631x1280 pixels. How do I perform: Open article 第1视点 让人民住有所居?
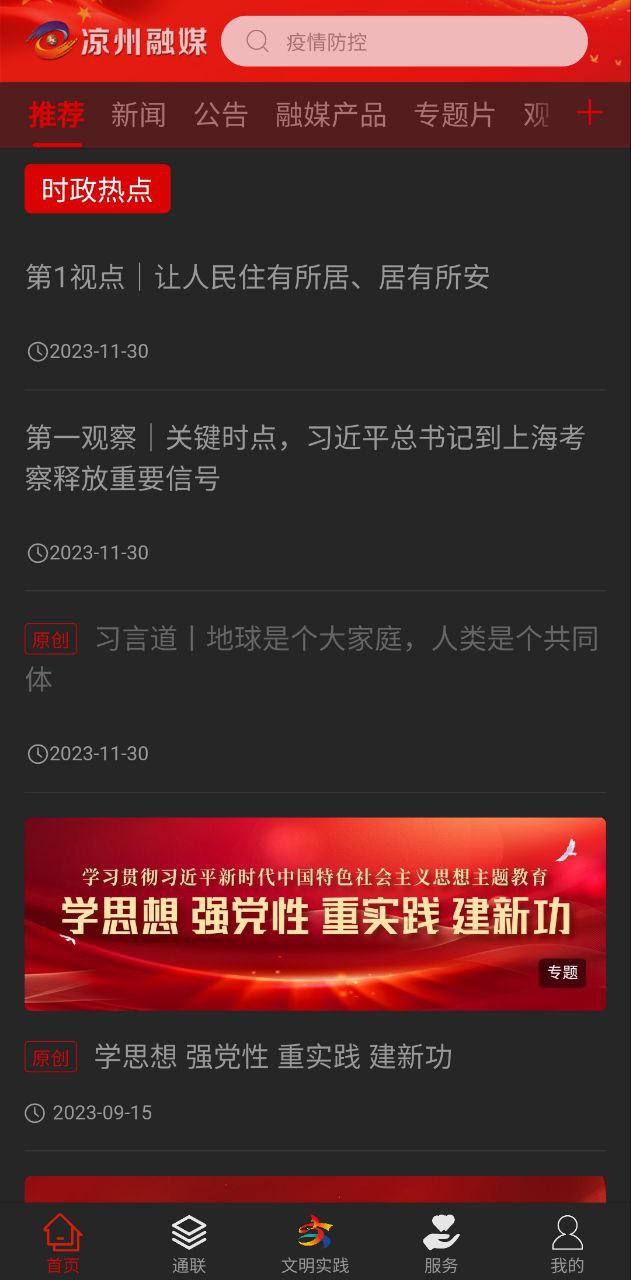pyautogui.click(x=258, y=278)
